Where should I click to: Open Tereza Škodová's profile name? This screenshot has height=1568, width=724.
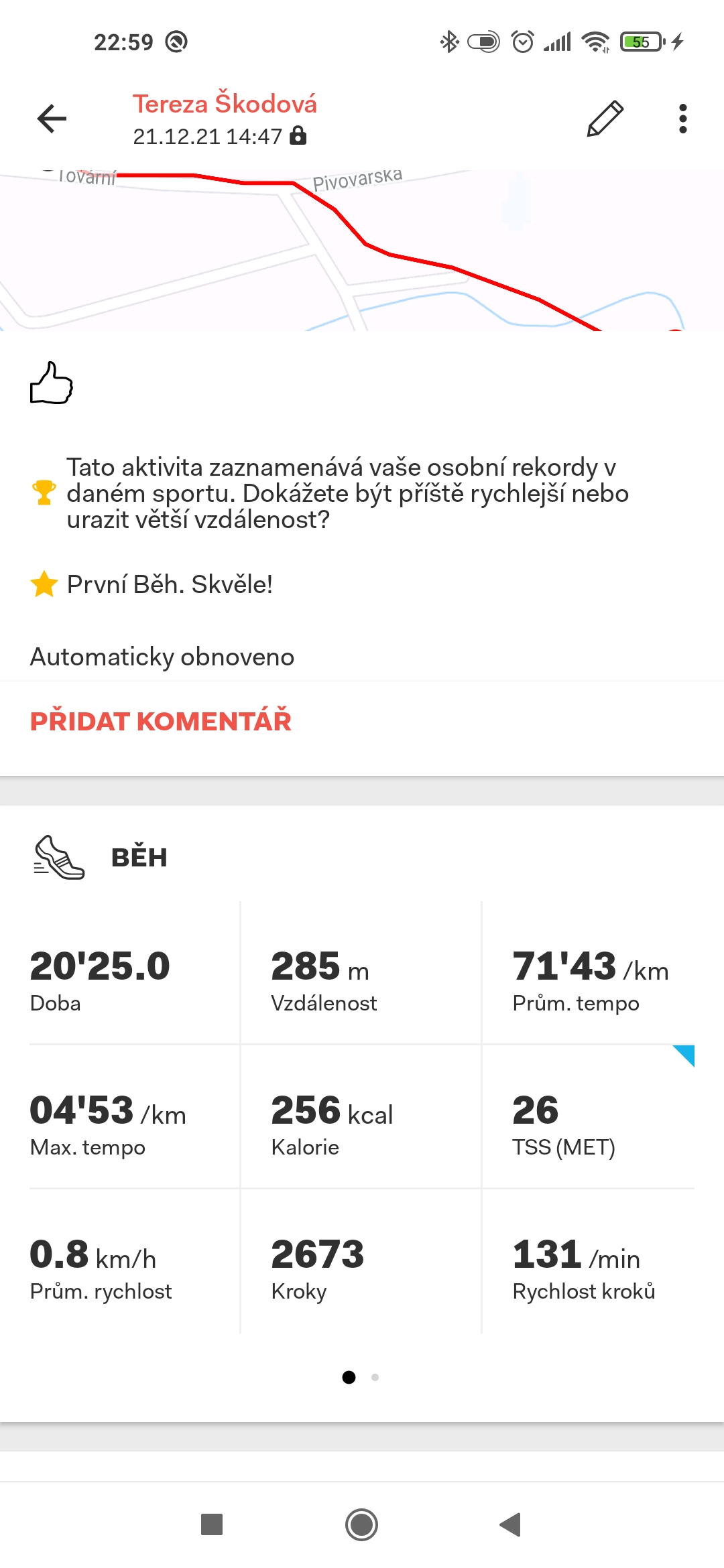(x=225, y=104)
